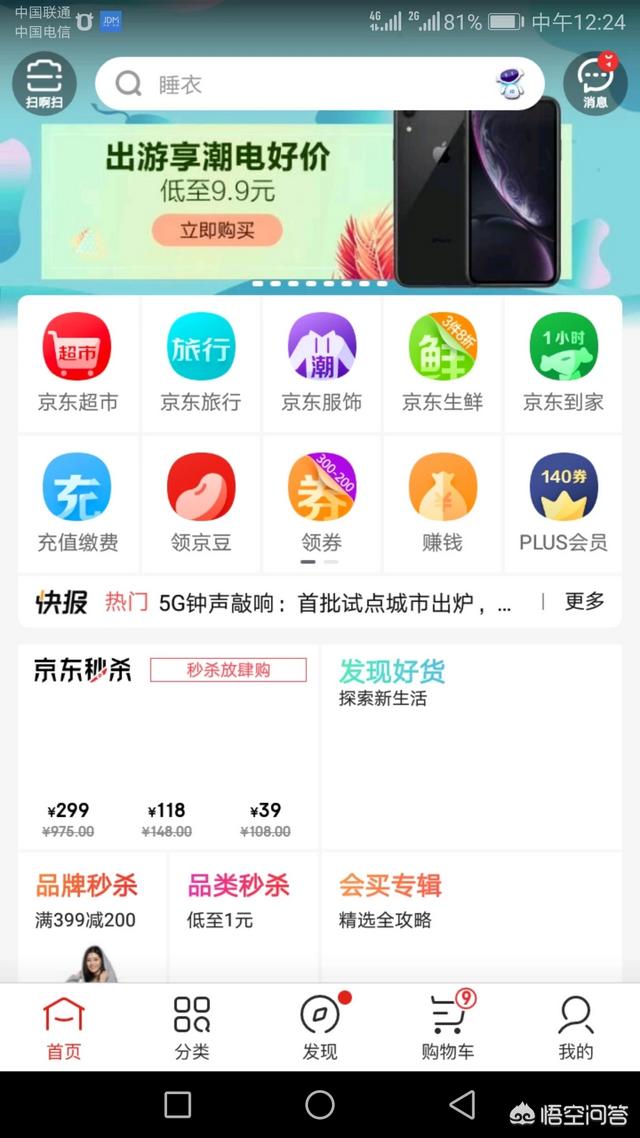Open 充值缴费

(78, 503)
